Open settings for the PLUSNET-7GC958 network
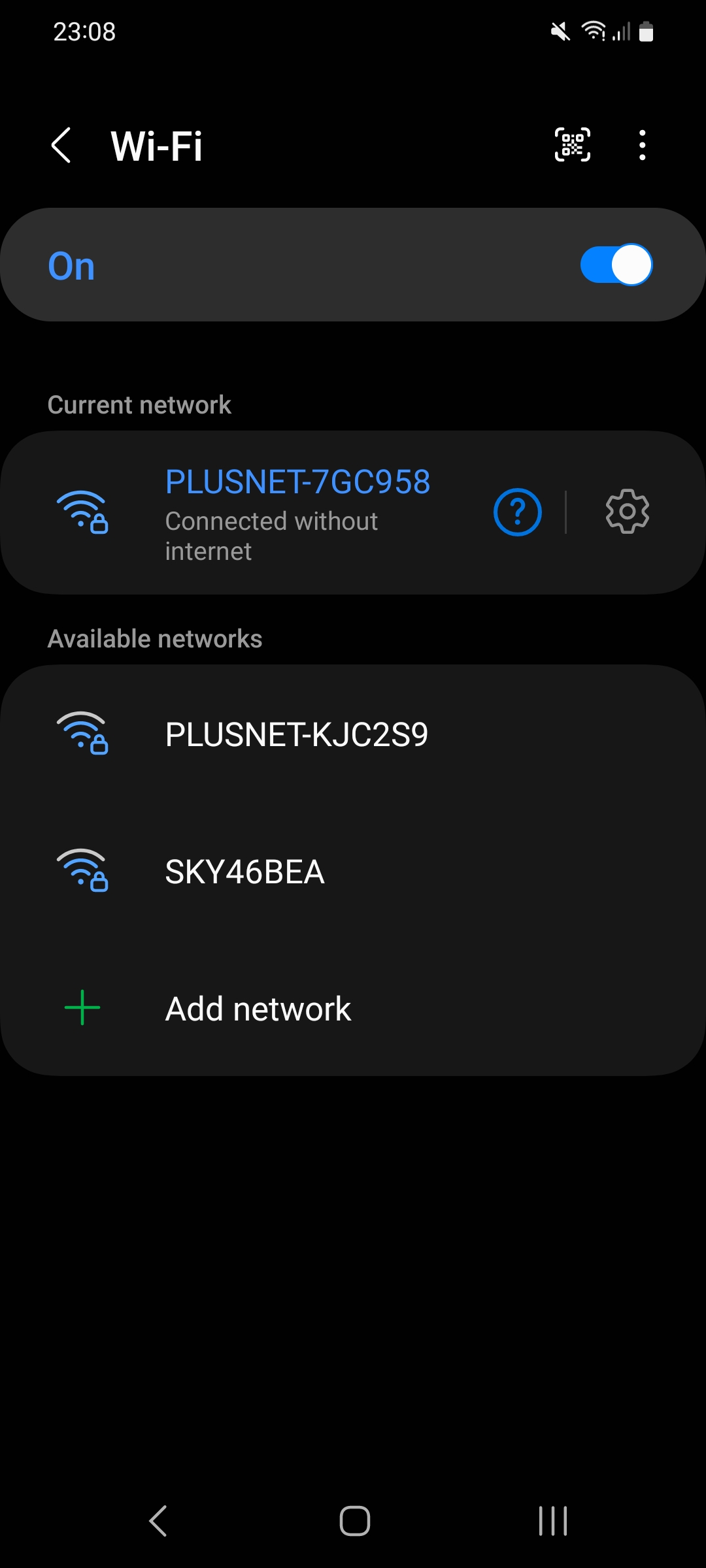Screen dimensions: 706x1568 (x=627, y=514)
